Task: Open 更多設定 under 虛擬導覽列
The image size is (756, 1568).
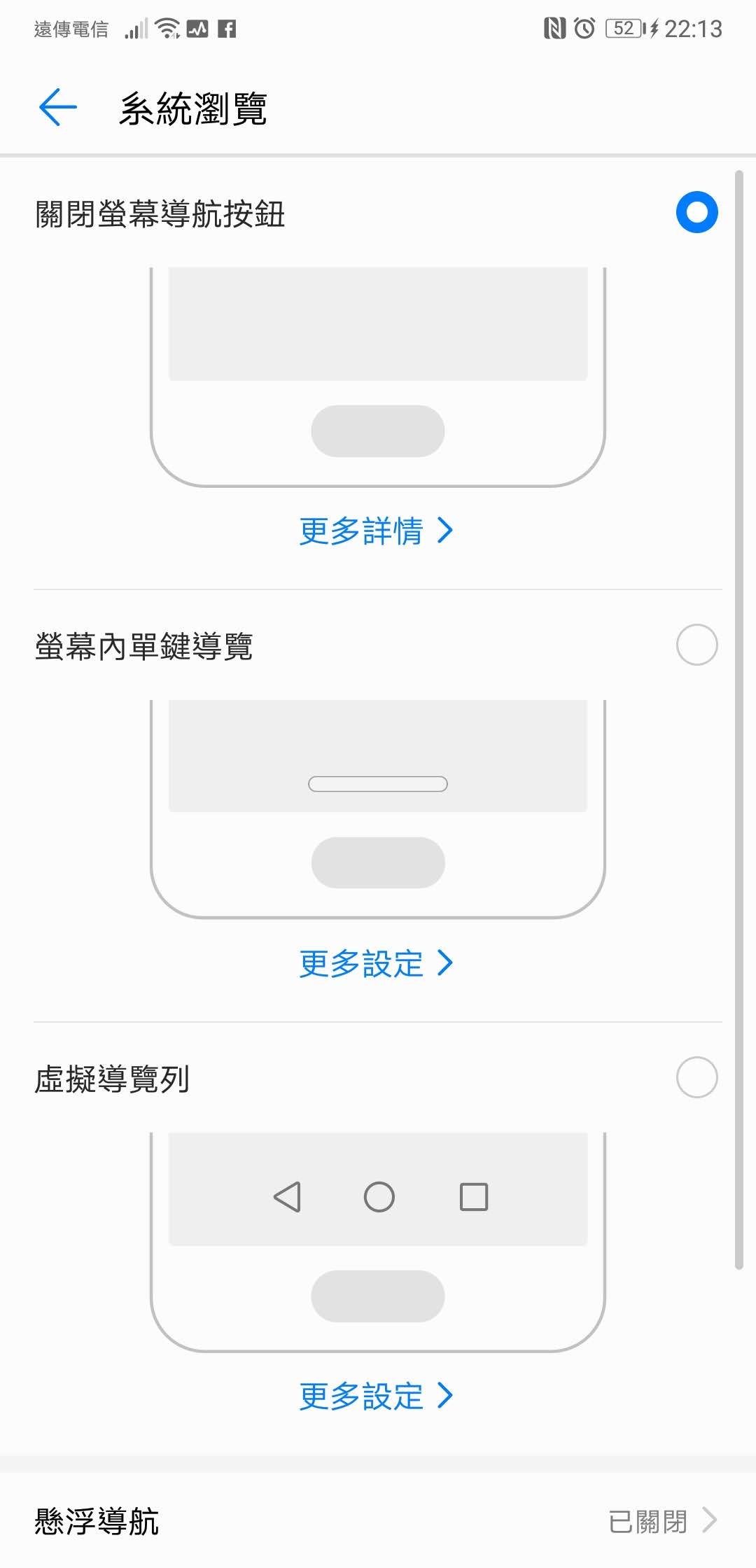Action: click(376, 1396)
